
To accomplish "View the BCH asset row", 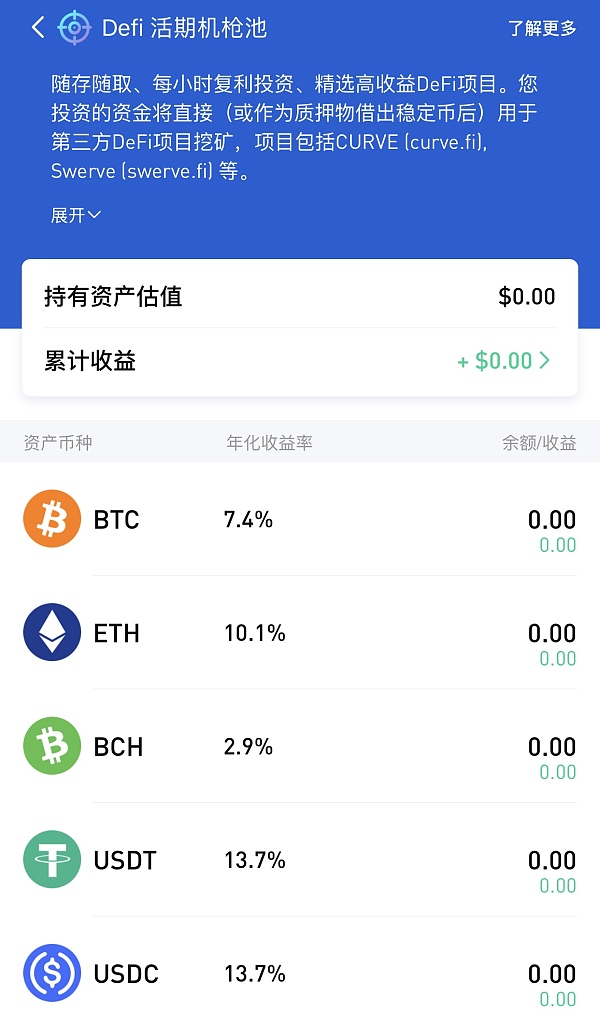I will point(300,747).
